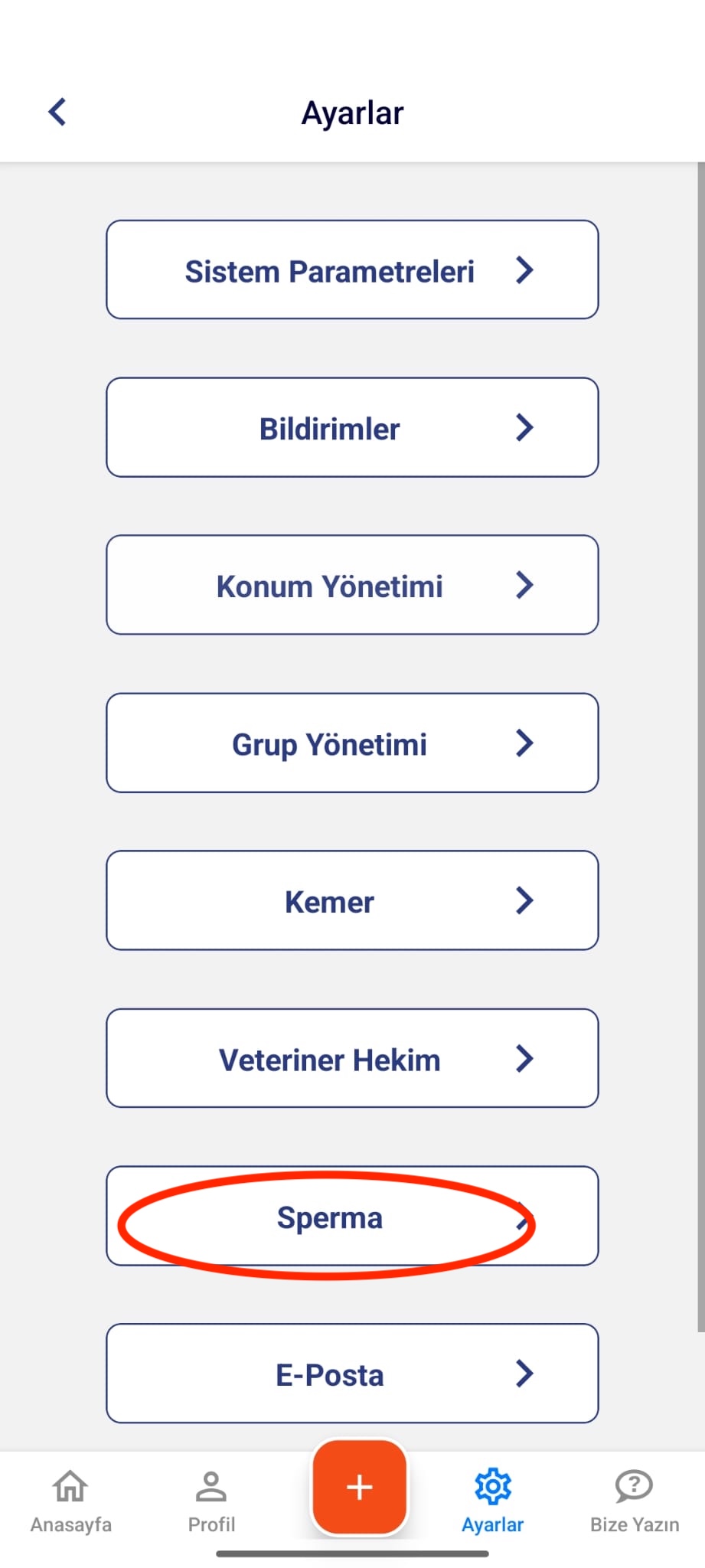Open E-Posta settings

coord(352,1374)
